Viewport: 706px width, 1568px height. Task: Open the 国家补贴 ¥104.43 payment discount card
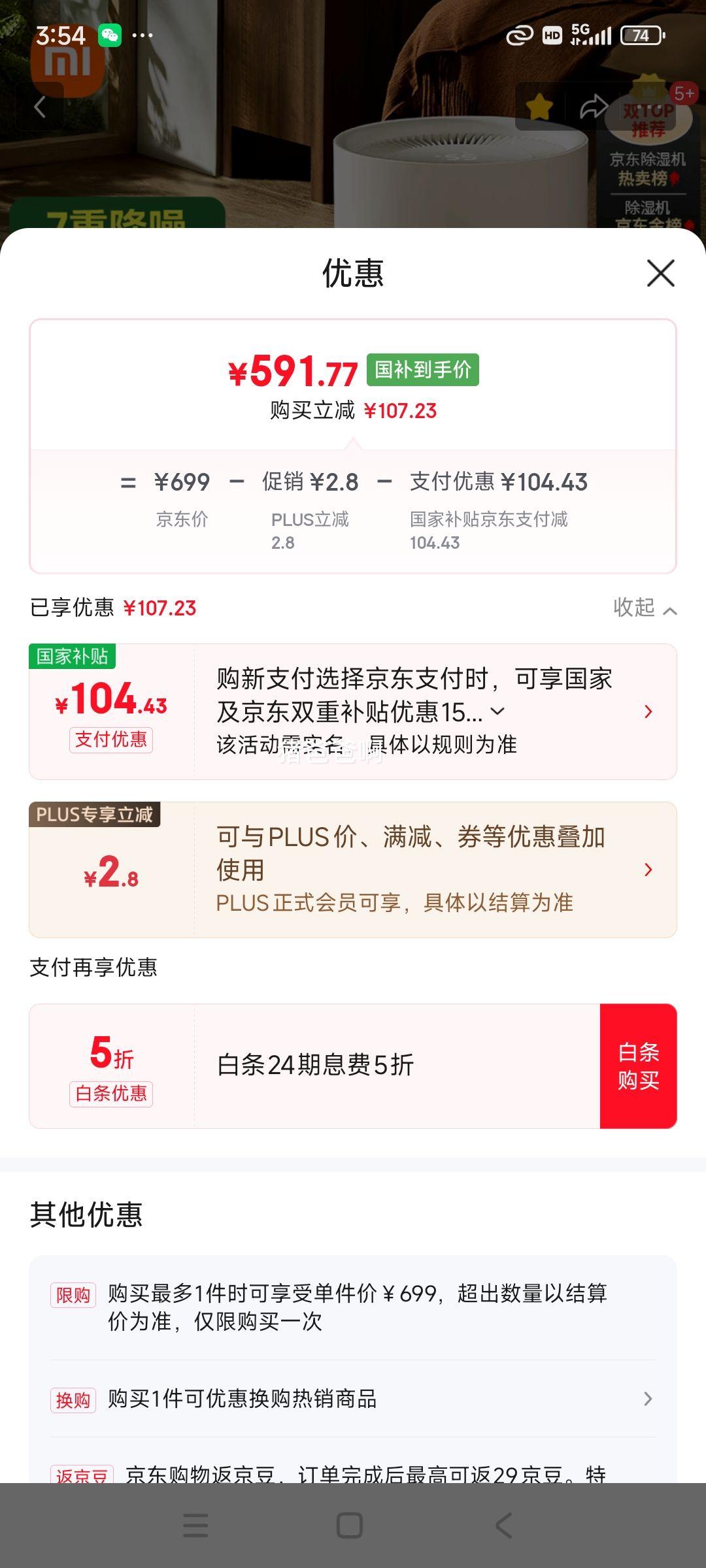[x=353, y=711]
